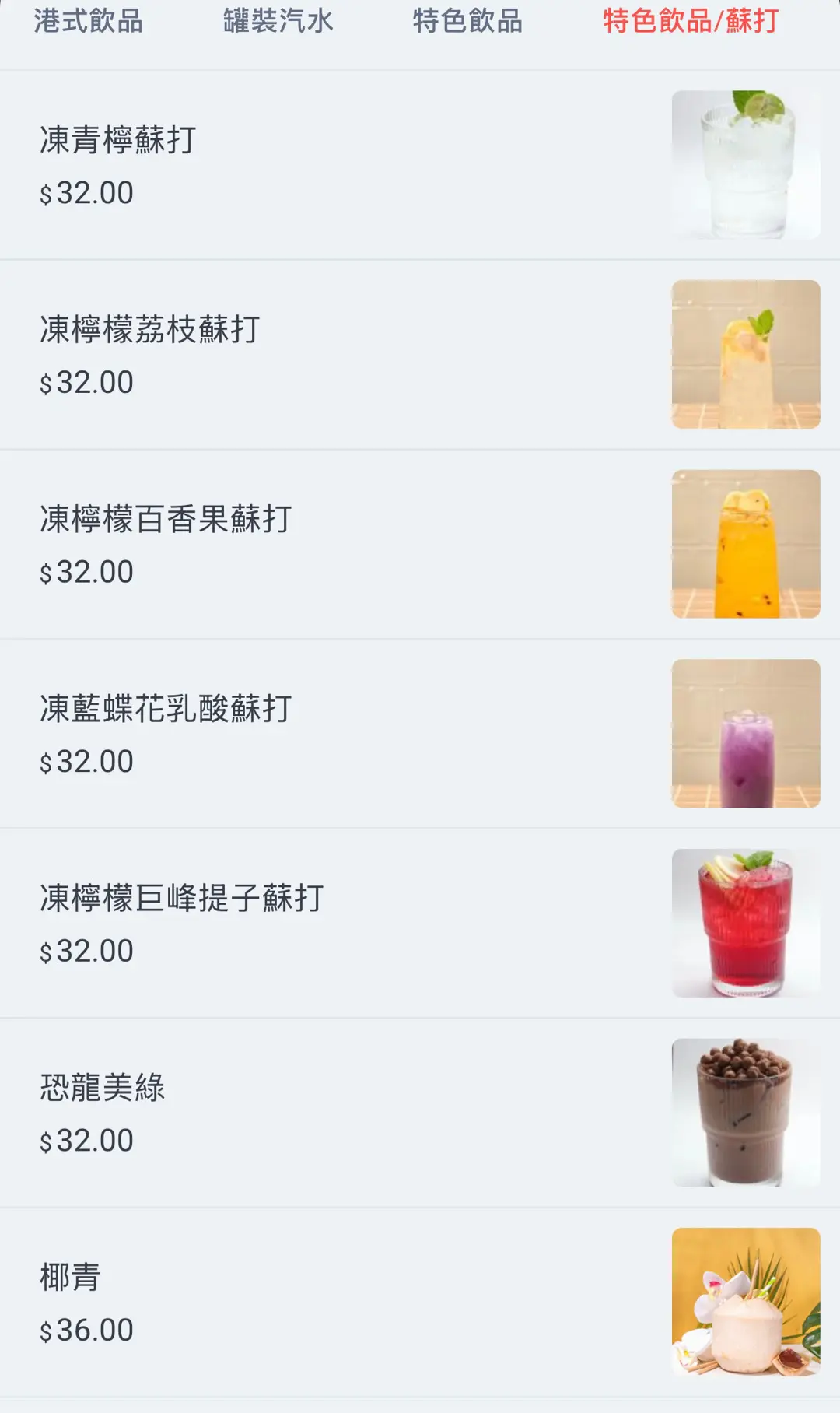
Task: Select the 特色飲品 tab
Action: pyautogui.click(x=467, y=22)
